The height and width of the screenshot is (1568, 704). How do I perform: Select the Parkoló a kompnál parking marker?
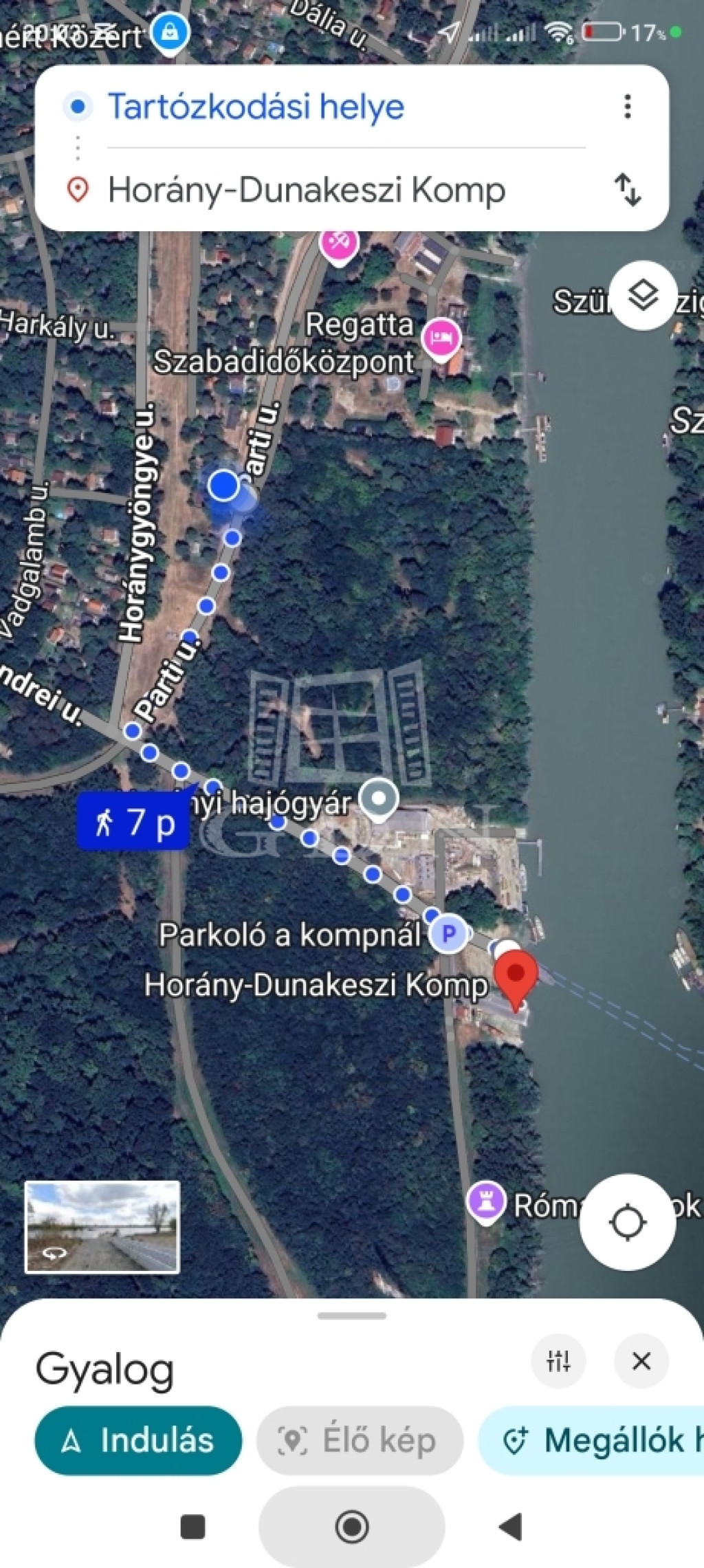click(449, 934)
